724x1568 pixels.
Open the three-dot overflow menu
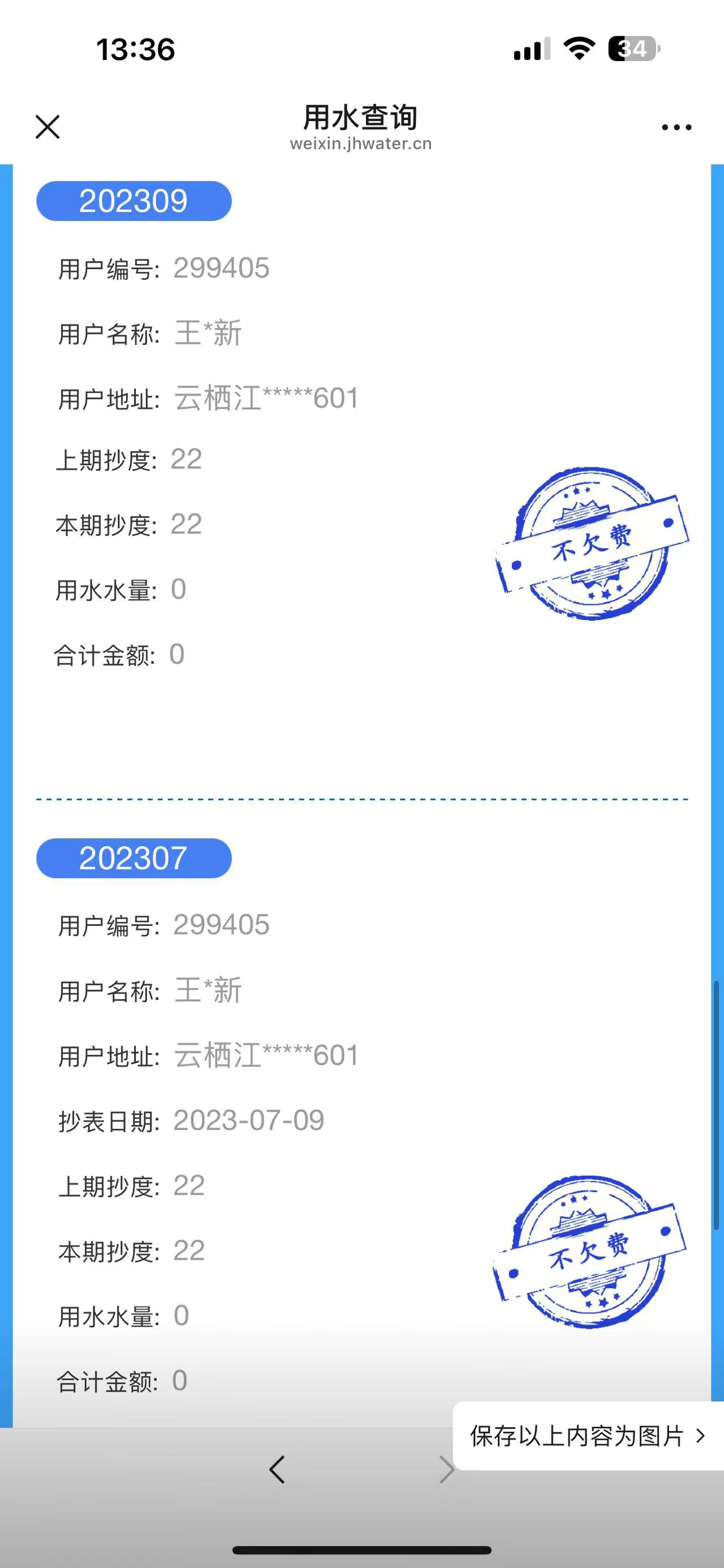point(676,127)
